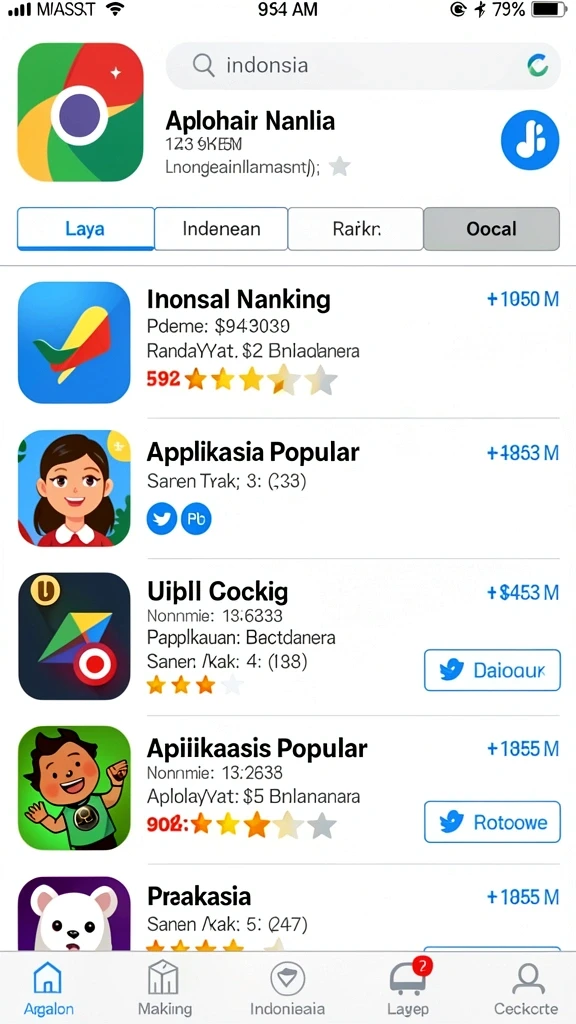The image size is (576, 1024).
Task: Open the Rarkr. tab
Action: (x=356, y=229)
